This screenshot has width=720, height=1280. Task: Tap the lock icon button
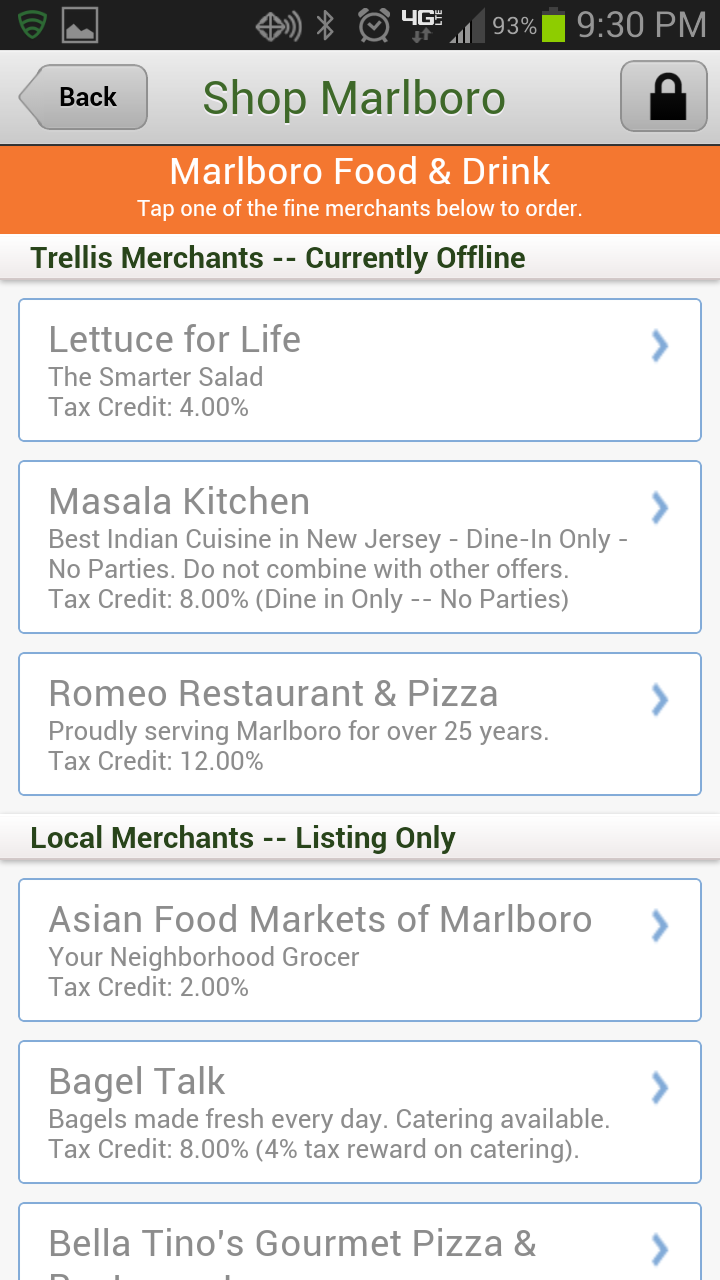pyautogui.click(x=663, y=97)
